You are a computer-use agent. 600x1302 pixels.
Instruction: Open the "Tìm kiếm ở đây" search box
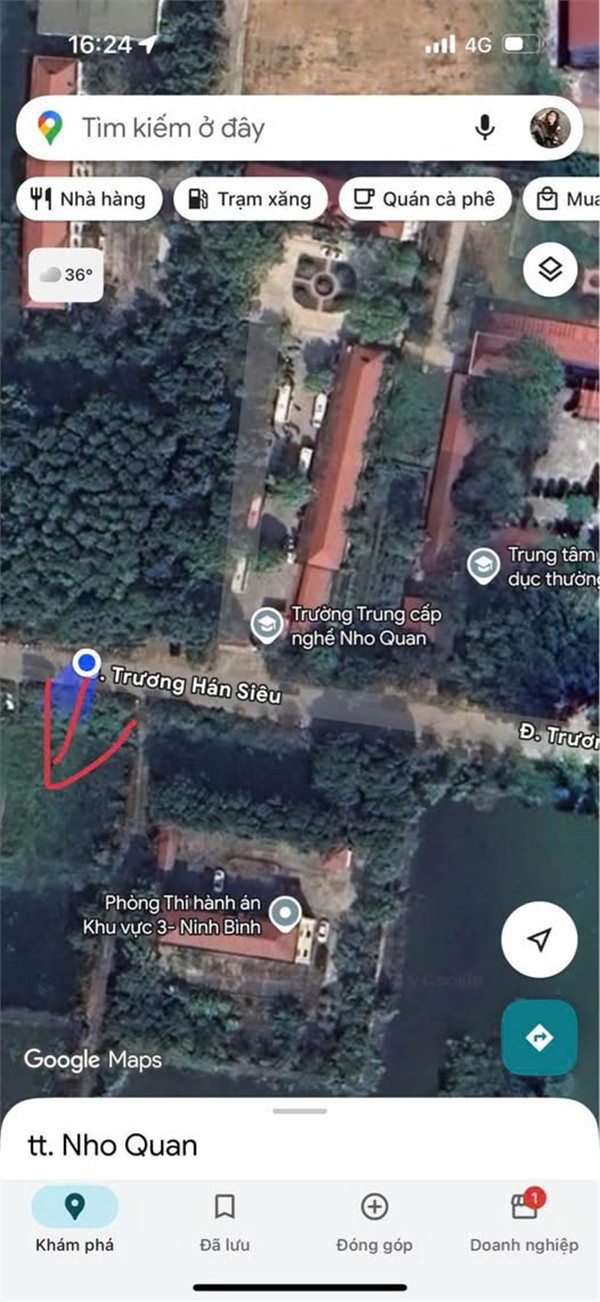point(250,128)
